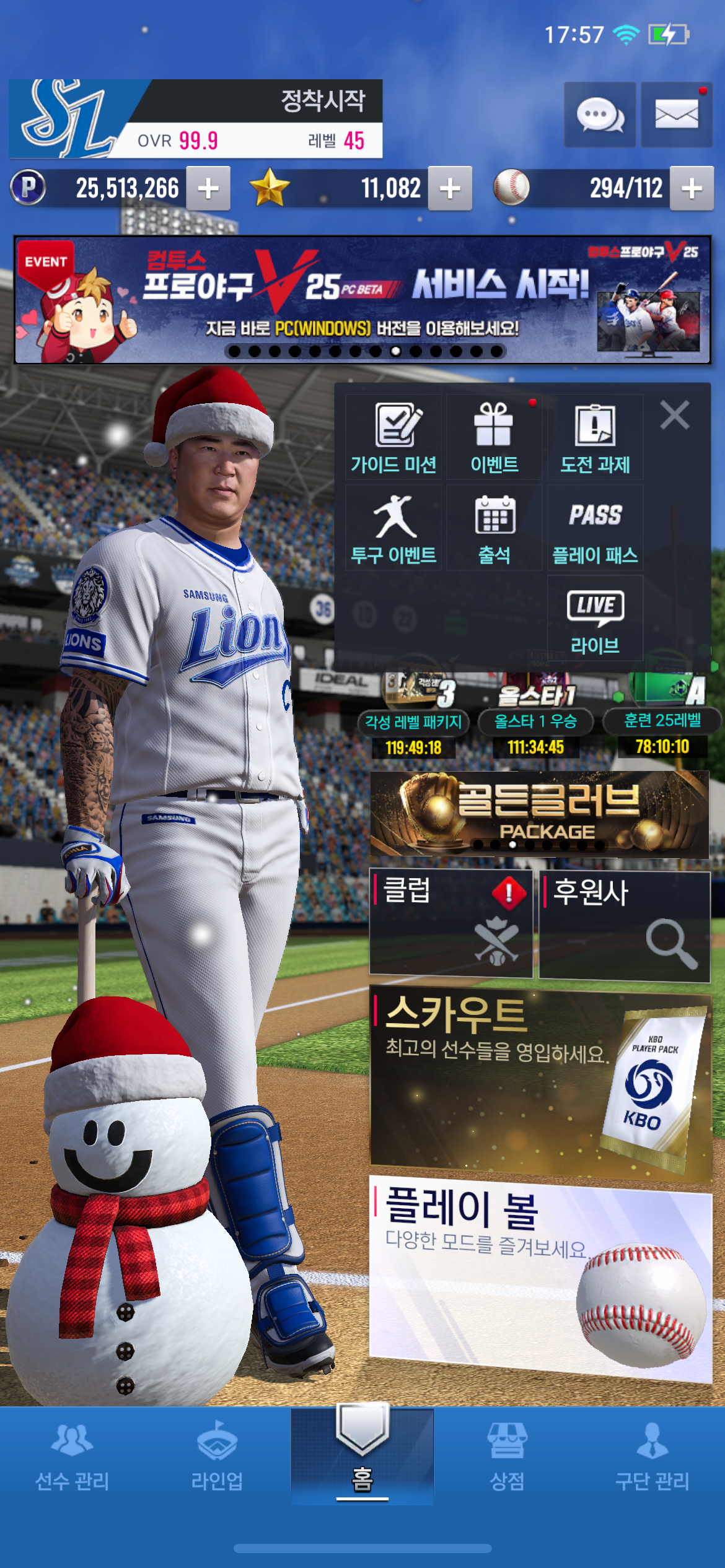Screen dimensions: 725x1568
Task: Open 스카우트 to recruit players
Action: pyautogui.click(x=539, y=1085)
